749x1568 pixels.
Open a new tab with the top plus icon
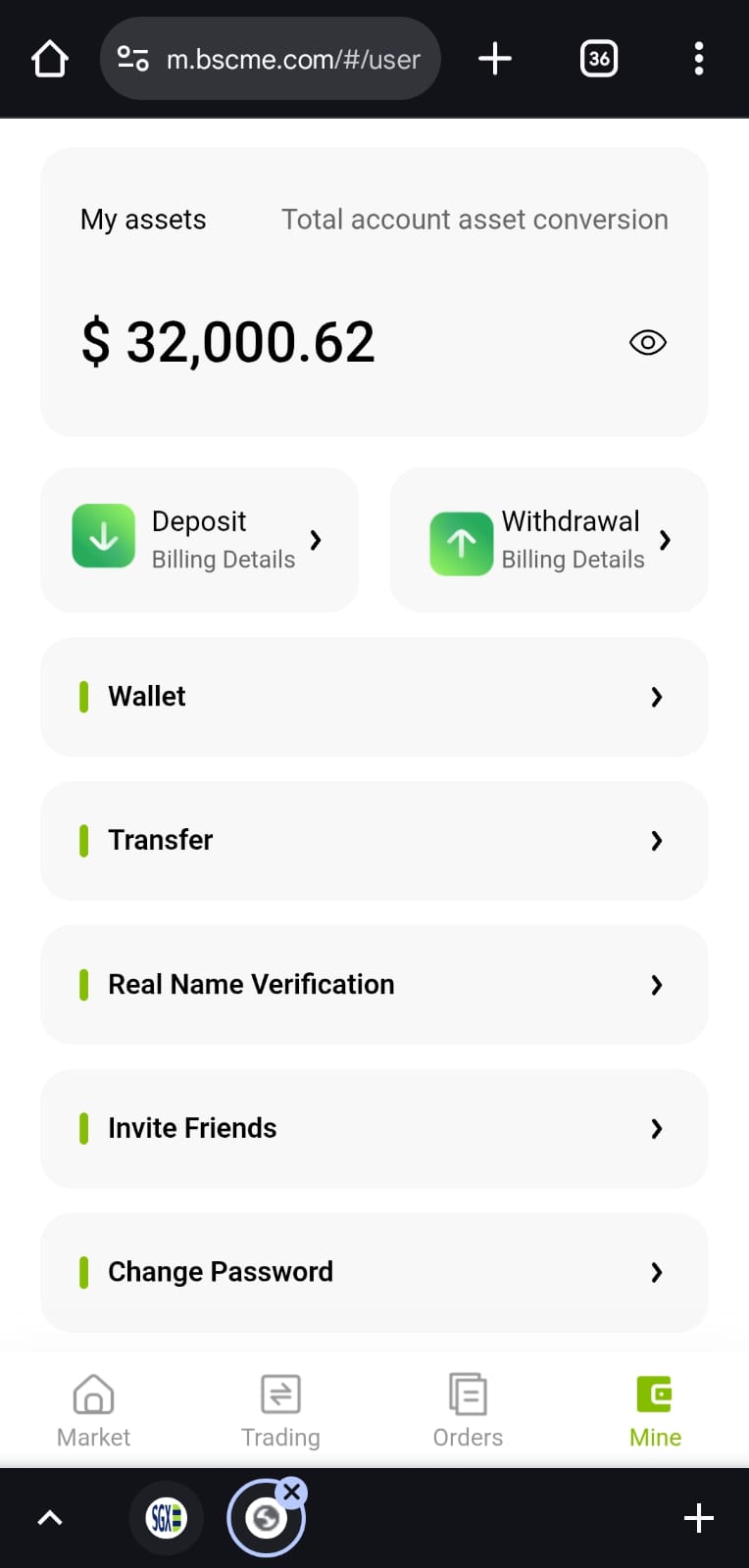[x=495, y=59]
